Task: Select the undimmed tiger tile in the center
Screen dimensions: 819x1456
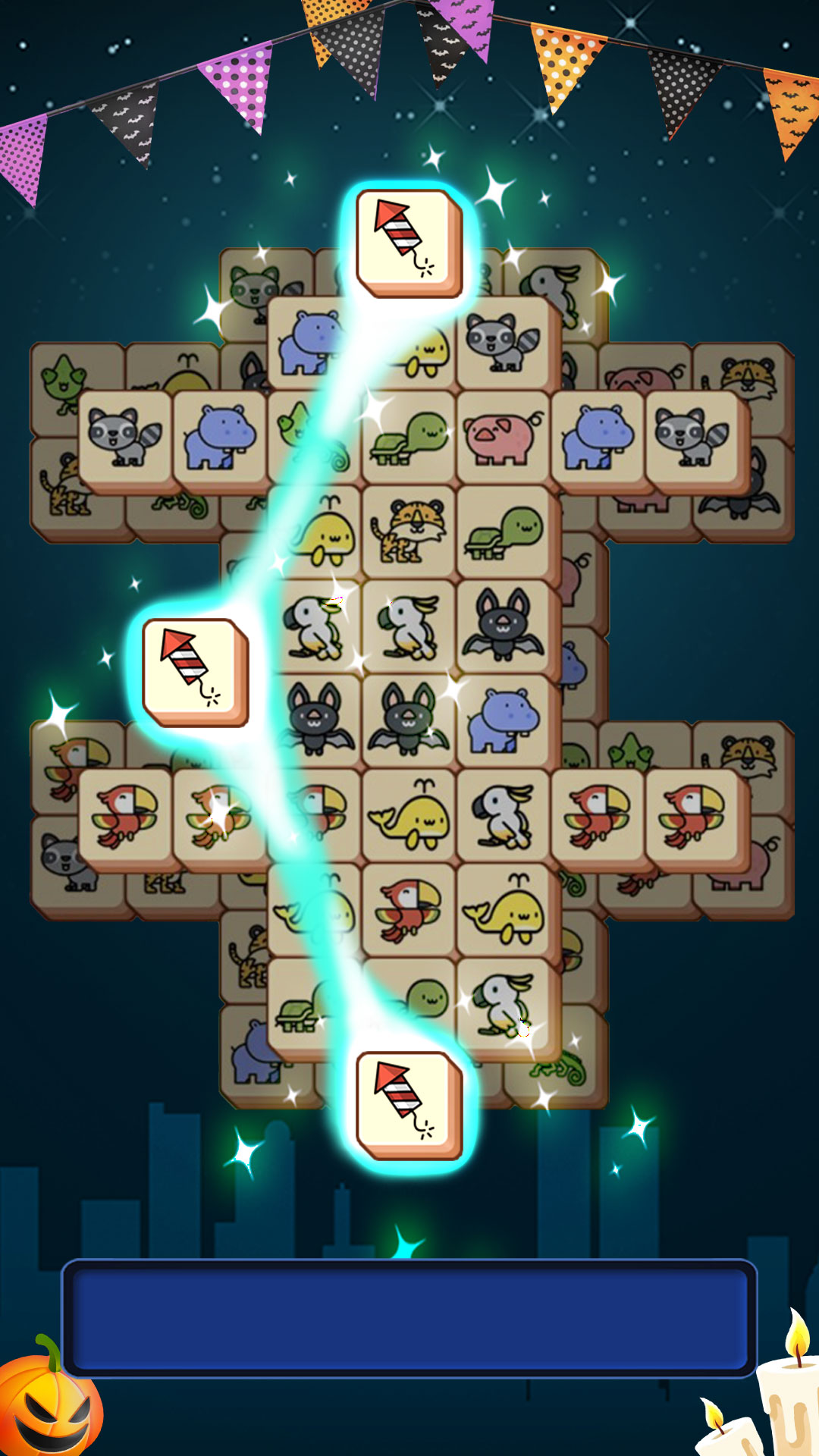Action: click(x=407, y=532)
